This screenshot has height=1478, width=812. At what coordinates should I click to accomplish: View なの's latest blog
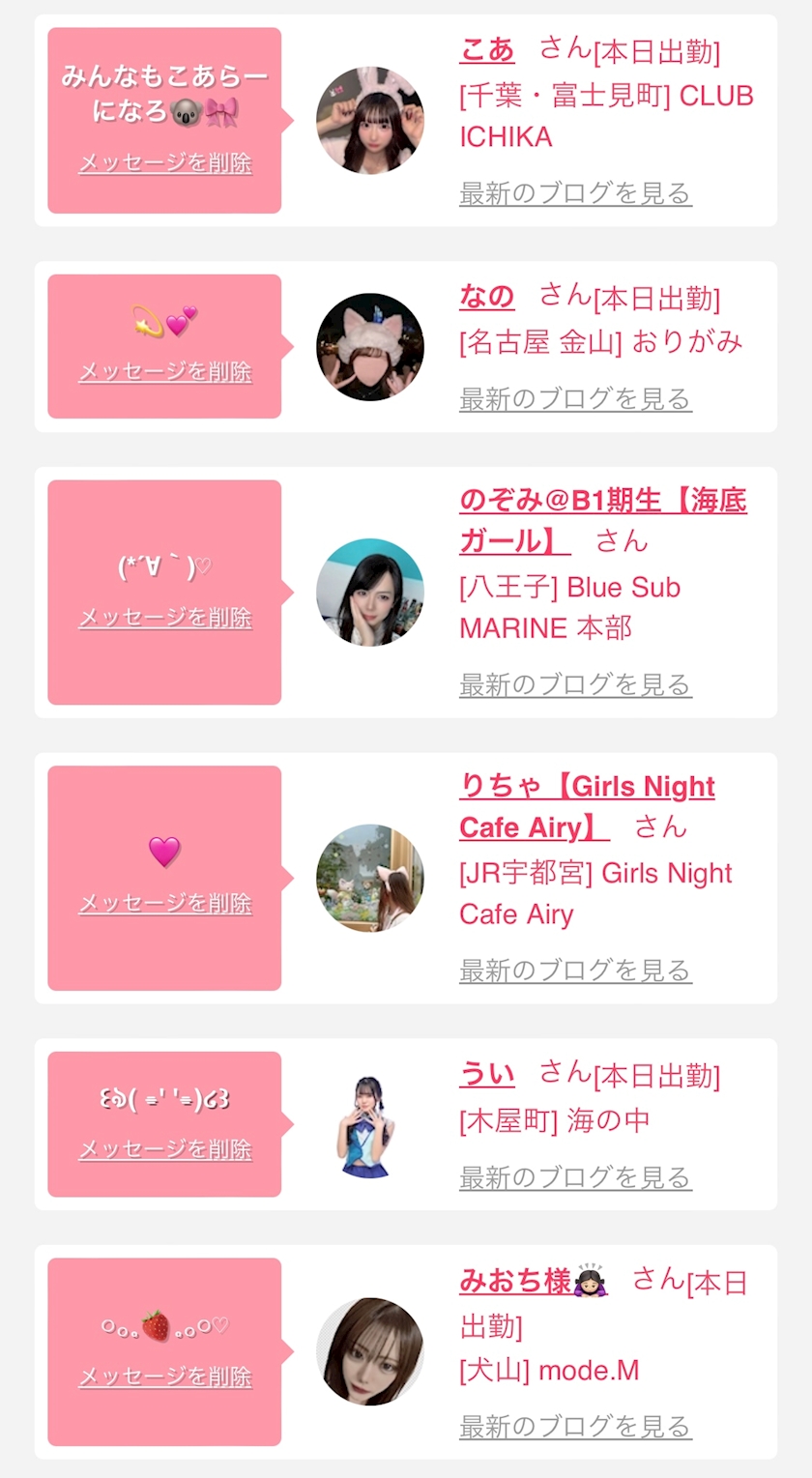pos(575,398)
